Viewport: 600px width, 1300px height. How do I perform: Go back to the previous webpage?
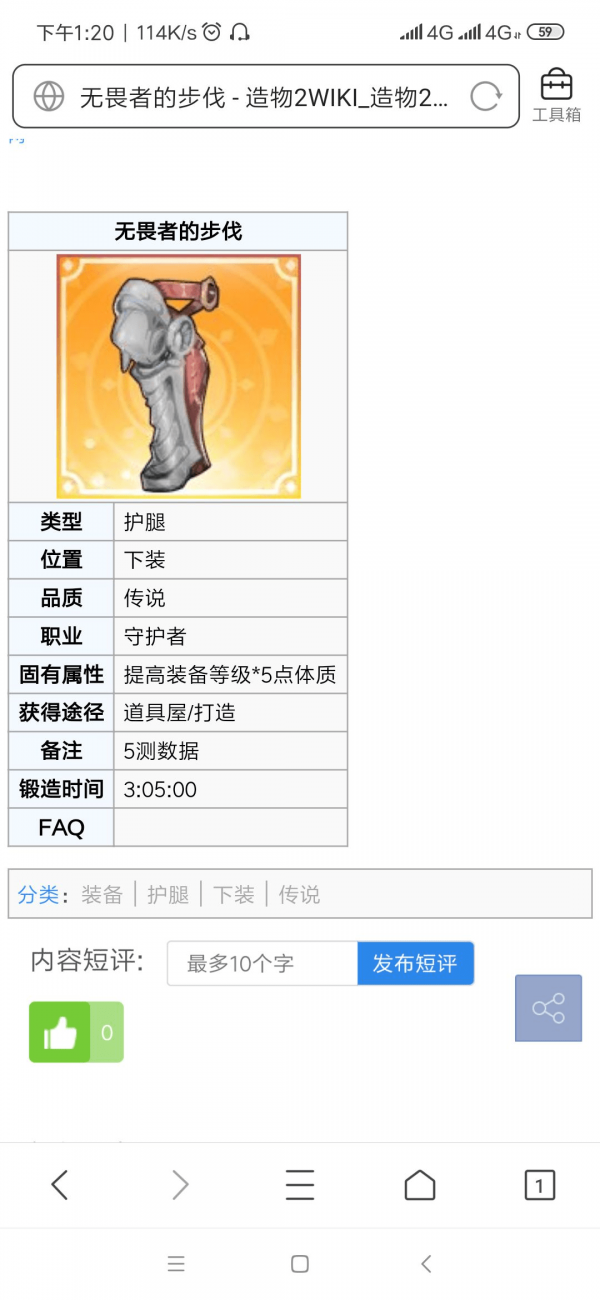coord(60,1186)
